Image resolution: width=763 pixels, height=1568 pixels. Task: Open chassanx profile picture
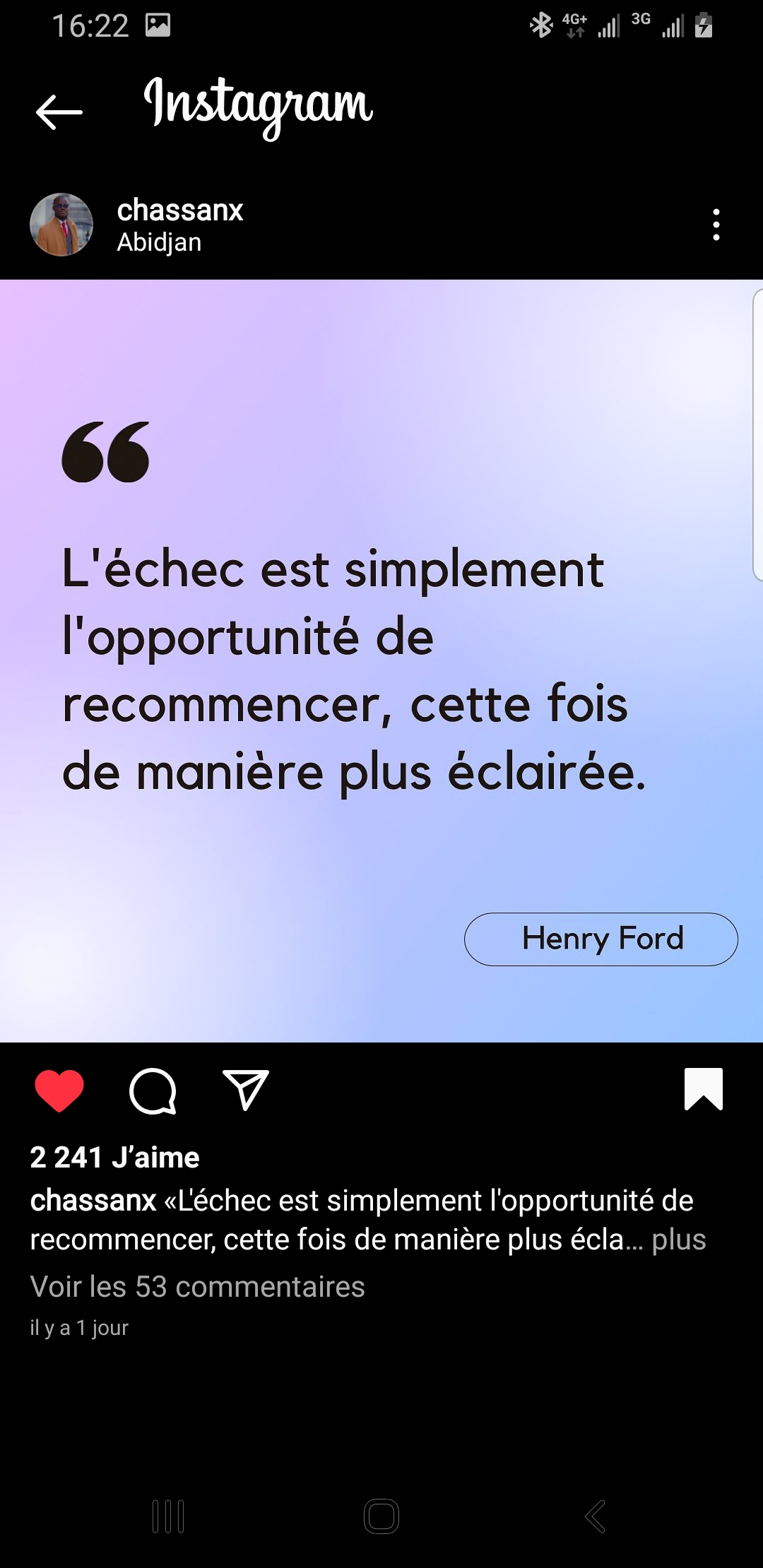point(61,225)
